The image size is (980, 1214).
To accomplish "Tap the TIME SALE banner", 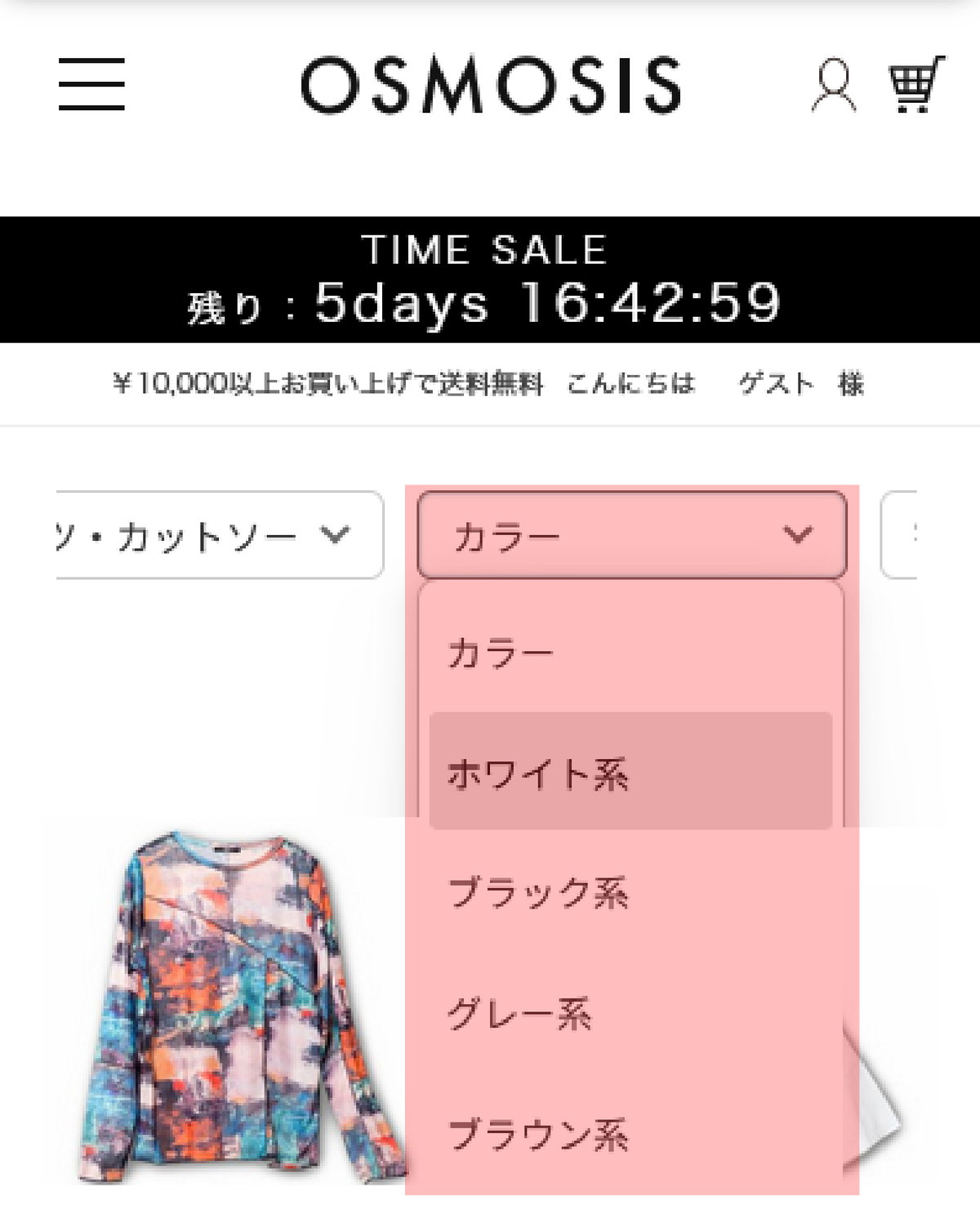I will coord(490,279).
